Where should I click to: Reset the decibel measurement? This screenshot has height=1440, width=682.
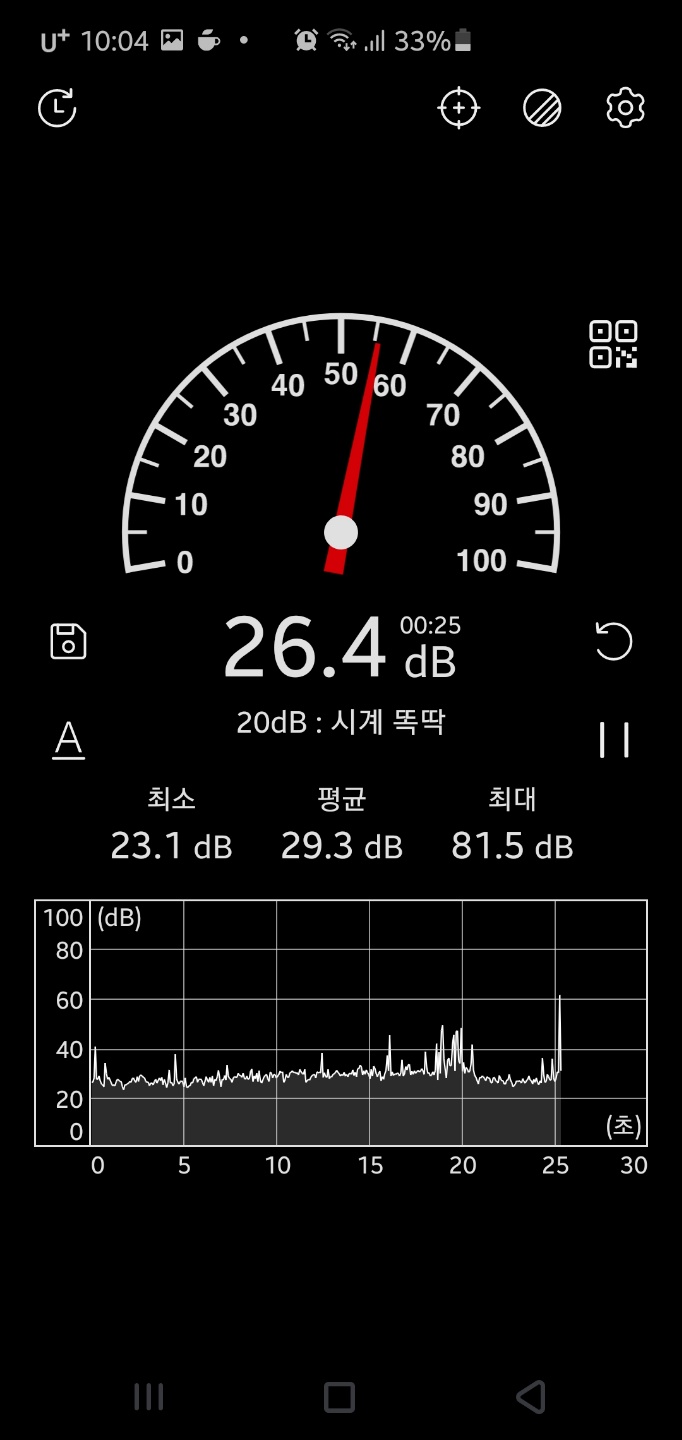tap(613, 641)
